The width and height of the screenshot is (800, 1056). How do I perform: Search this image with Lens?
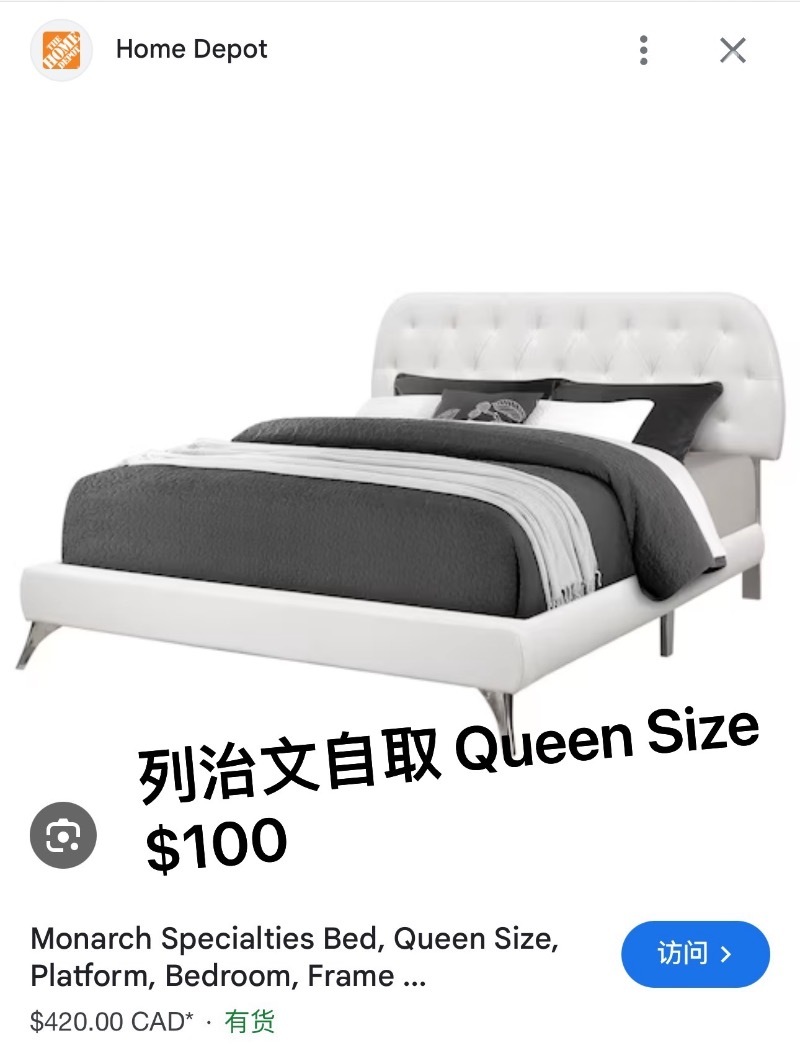pyautogui.click(x=63, y=834)
